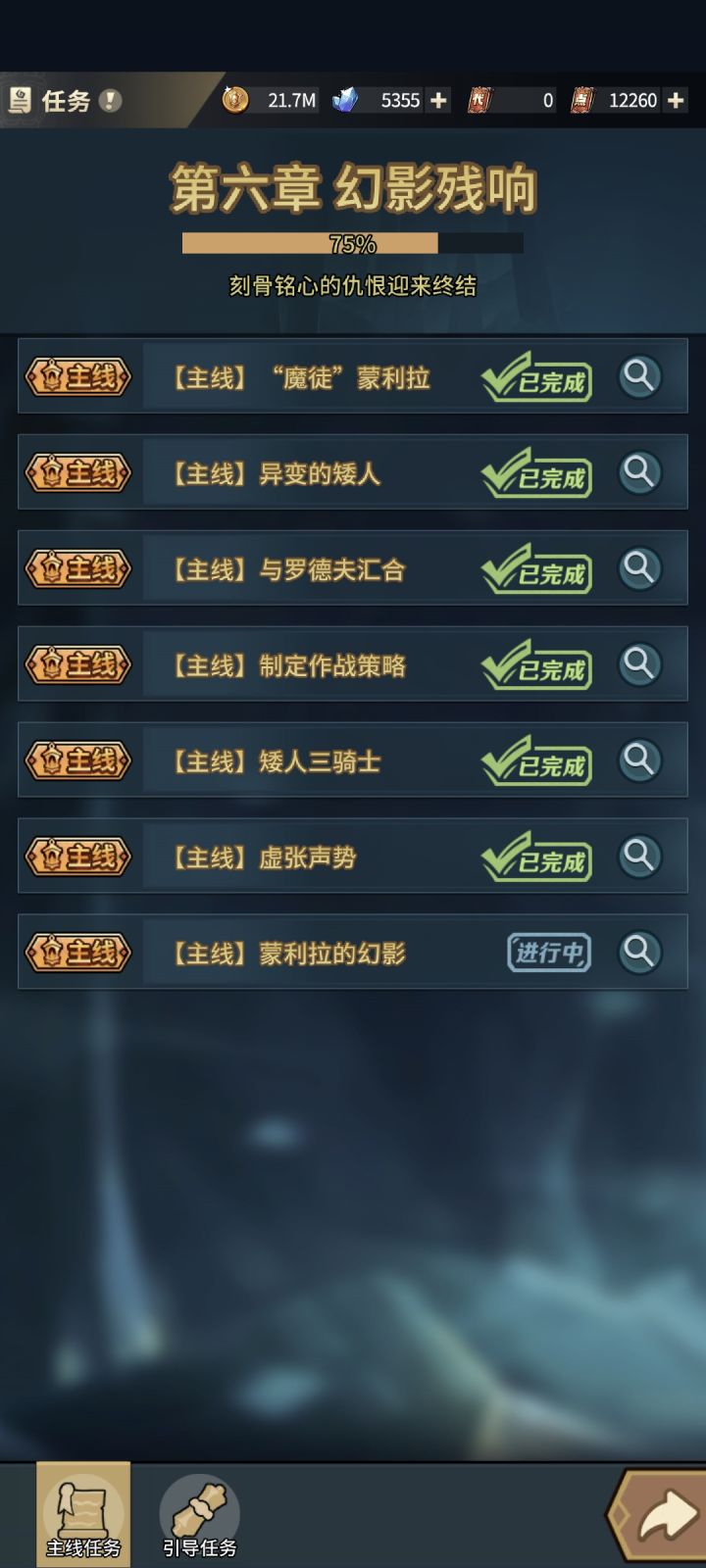Click magnifier next to 蒙利拉的幻影 quest

(639, 952)
